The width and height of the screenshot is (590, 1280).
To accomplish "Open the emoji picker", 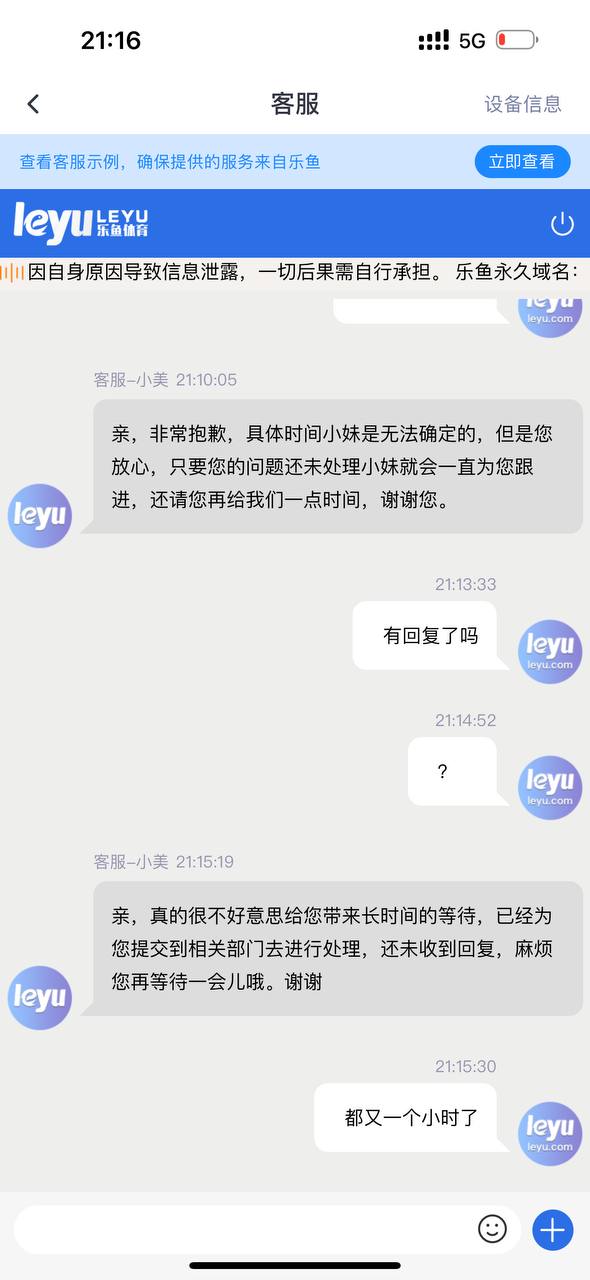I will [492, 1229].
